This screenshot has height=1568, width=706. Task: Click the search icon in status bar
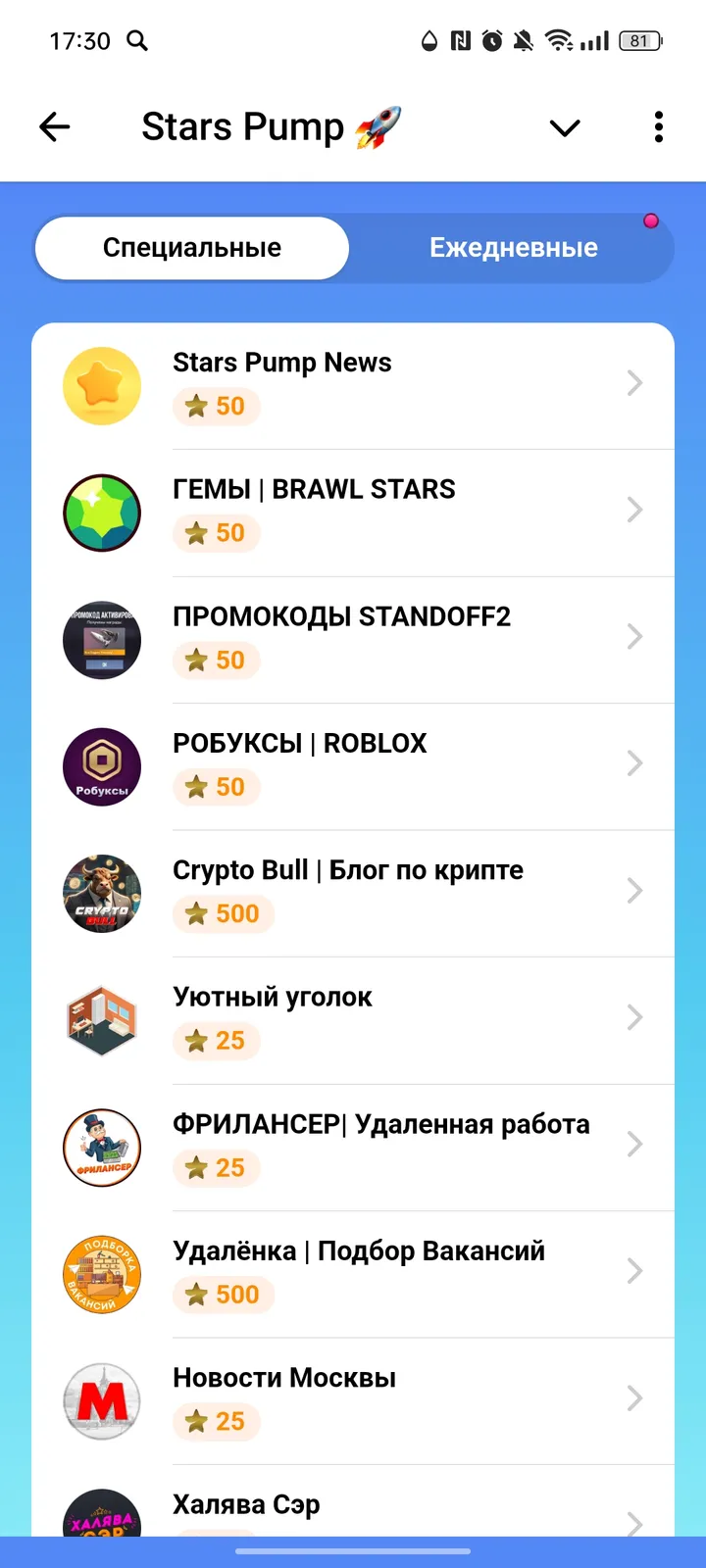tap(137, 41)
